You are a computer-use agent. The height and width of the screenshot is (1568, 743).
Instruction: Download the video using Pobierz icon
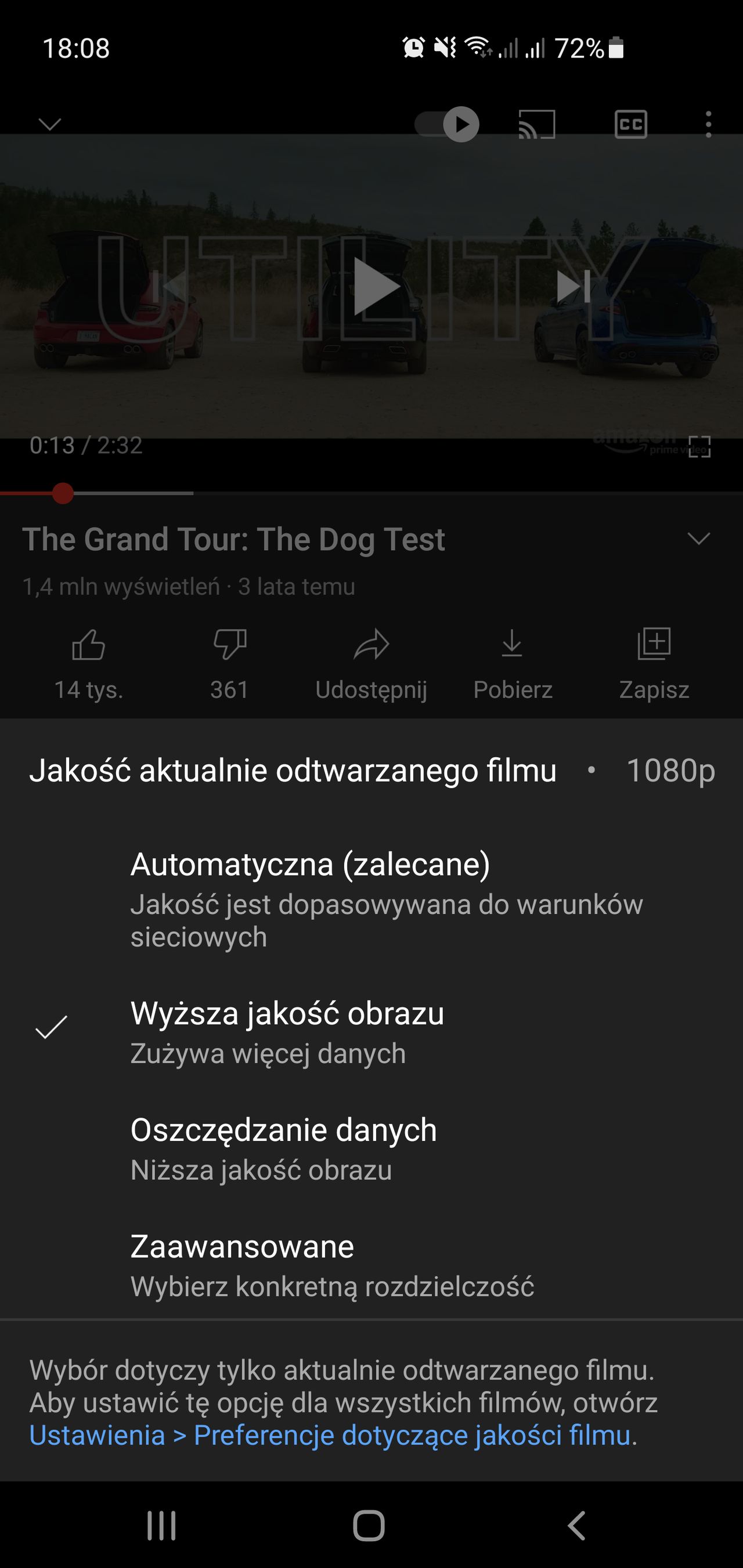pyautogui.click(x=513, y=648)
